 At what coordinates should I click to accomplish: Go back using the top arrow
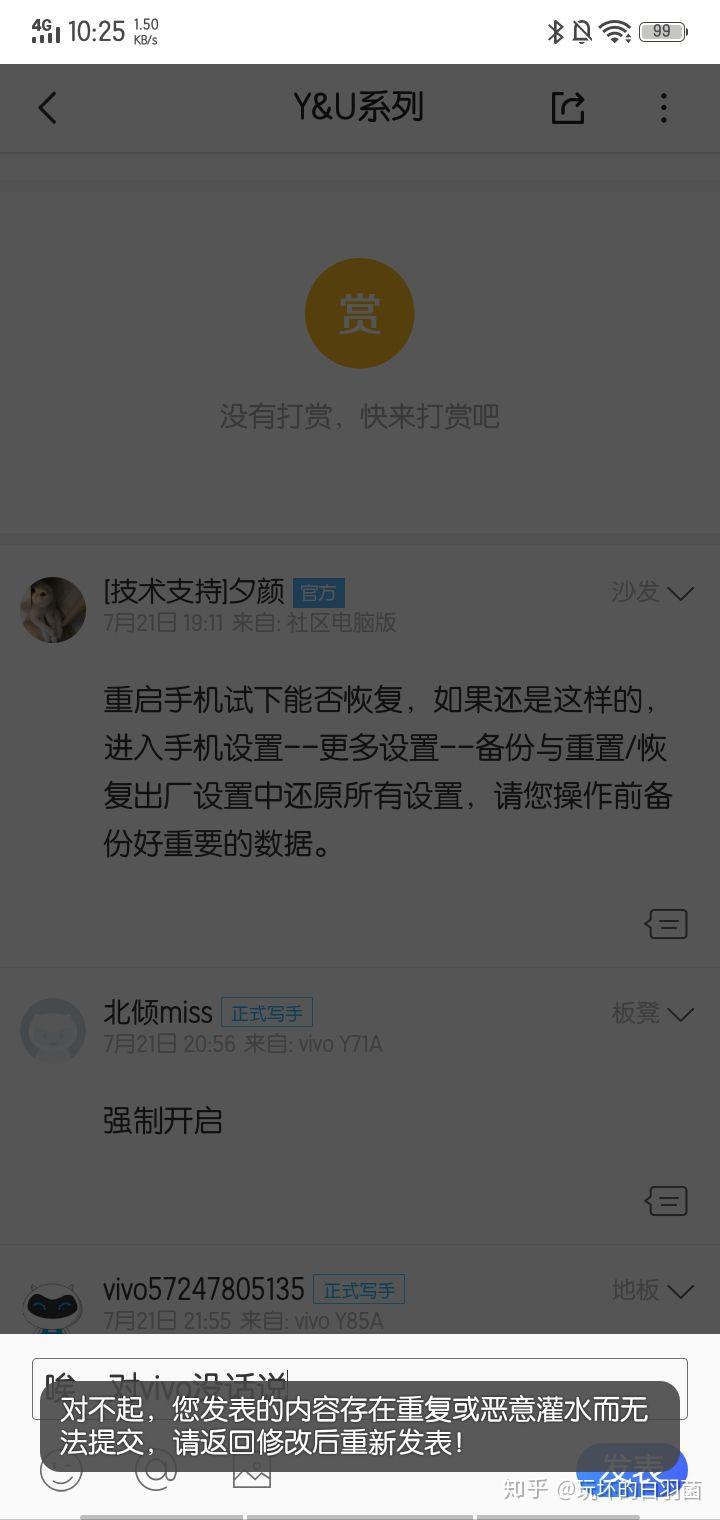(47, 108)
